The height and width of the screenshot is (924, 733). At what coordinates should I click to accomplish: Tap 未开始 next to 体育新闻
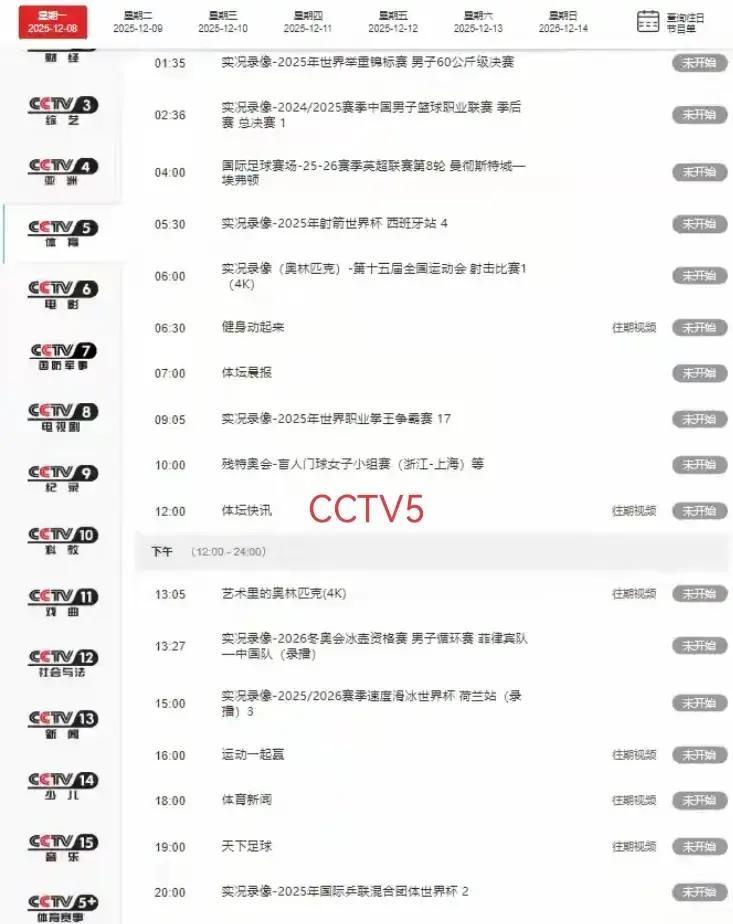tap(699, 800)
